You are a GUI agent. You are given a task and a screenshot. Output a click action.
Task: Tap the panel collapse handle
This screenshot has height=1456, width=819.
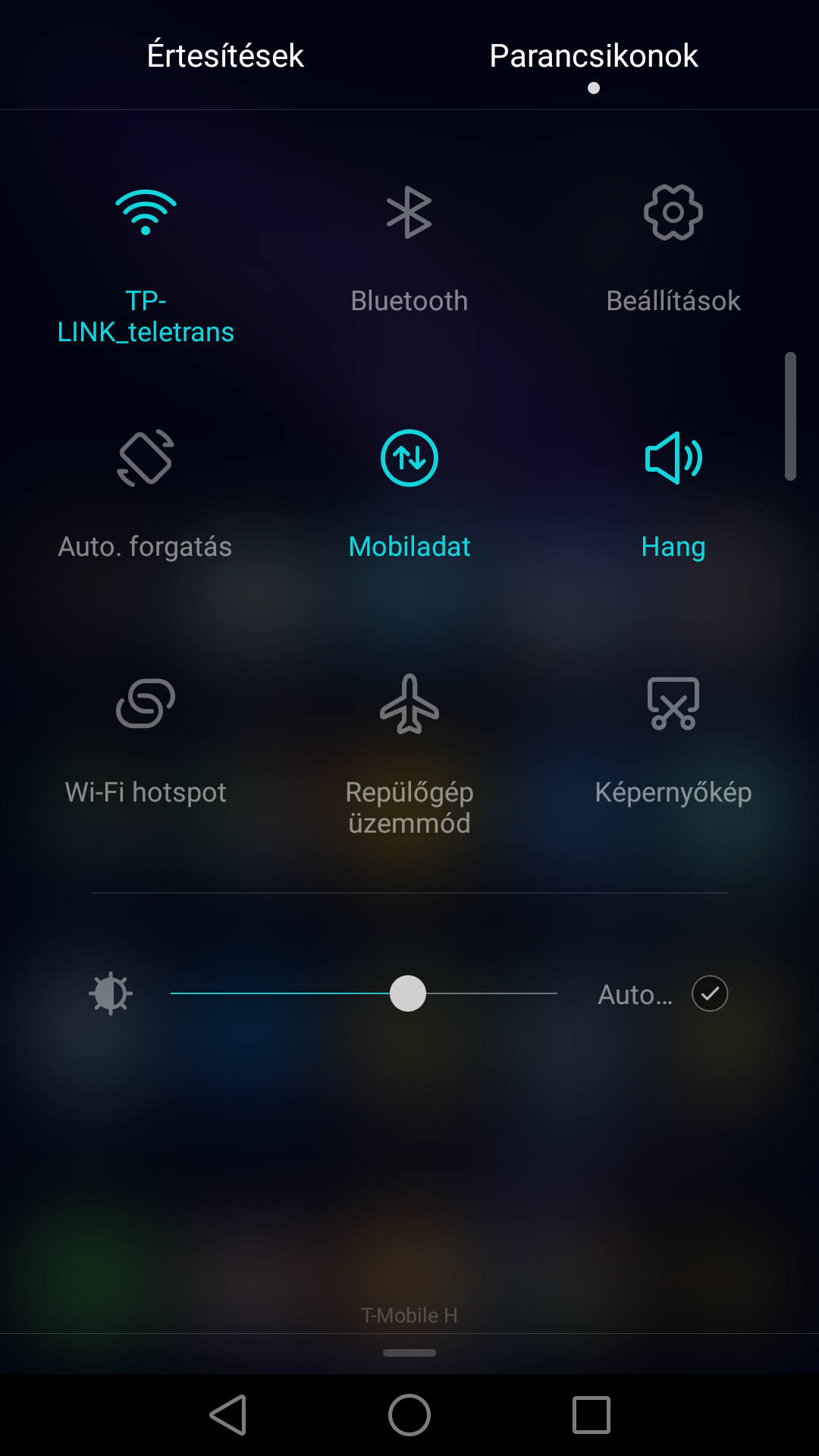coord(409,1353)
